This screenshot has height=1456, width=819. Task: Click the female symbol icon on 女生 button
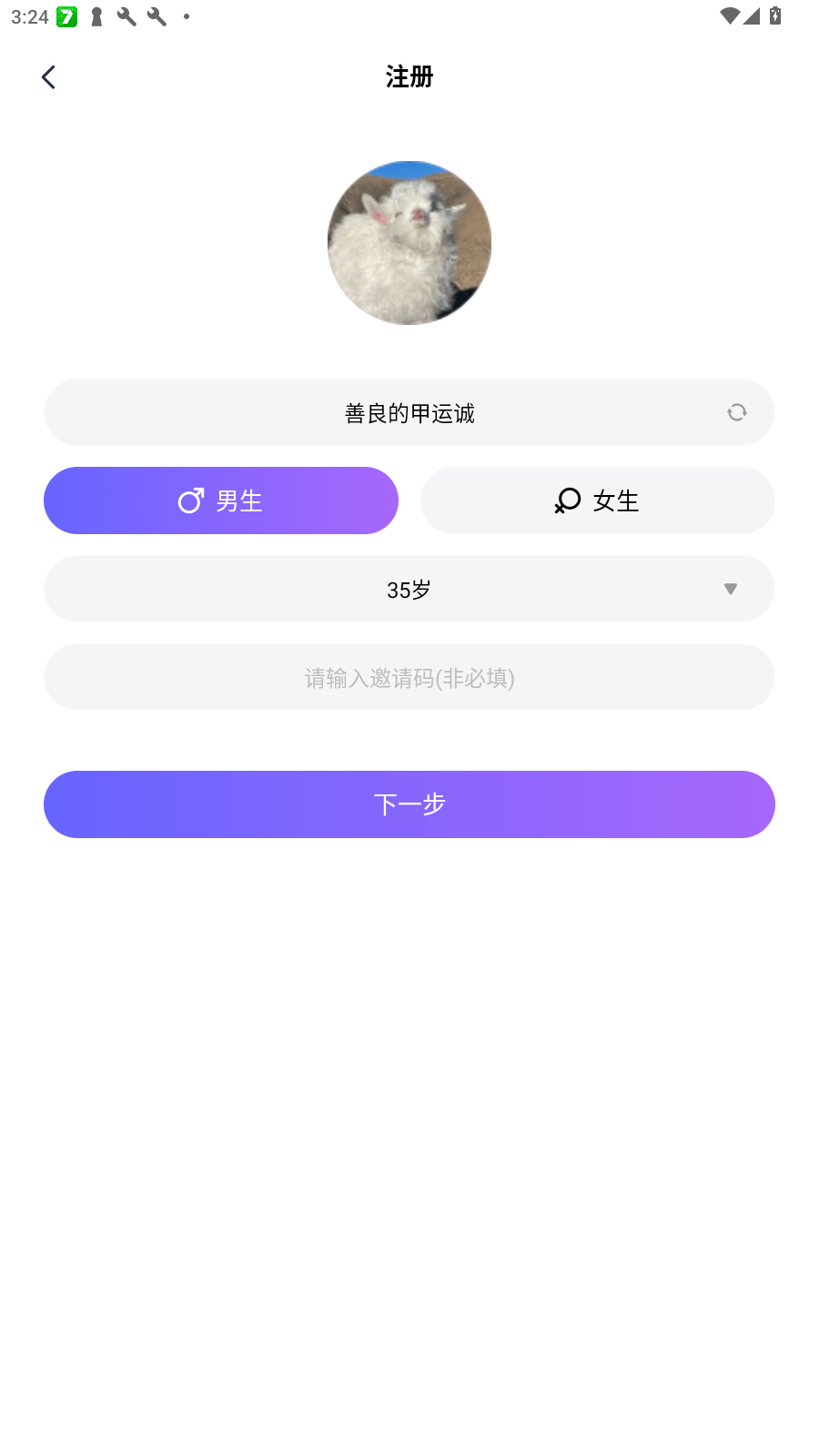(567, 500)
